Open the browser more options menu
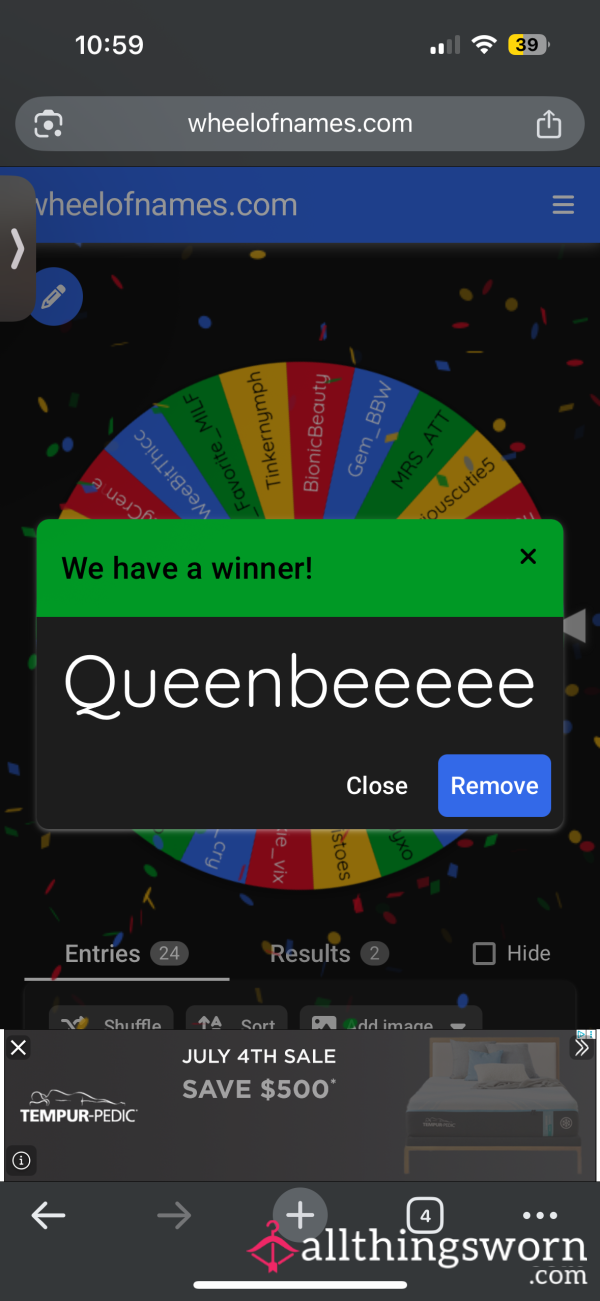Image resolution: width=600 pixels, height=1301 pixels. [x=540, y=1216]
